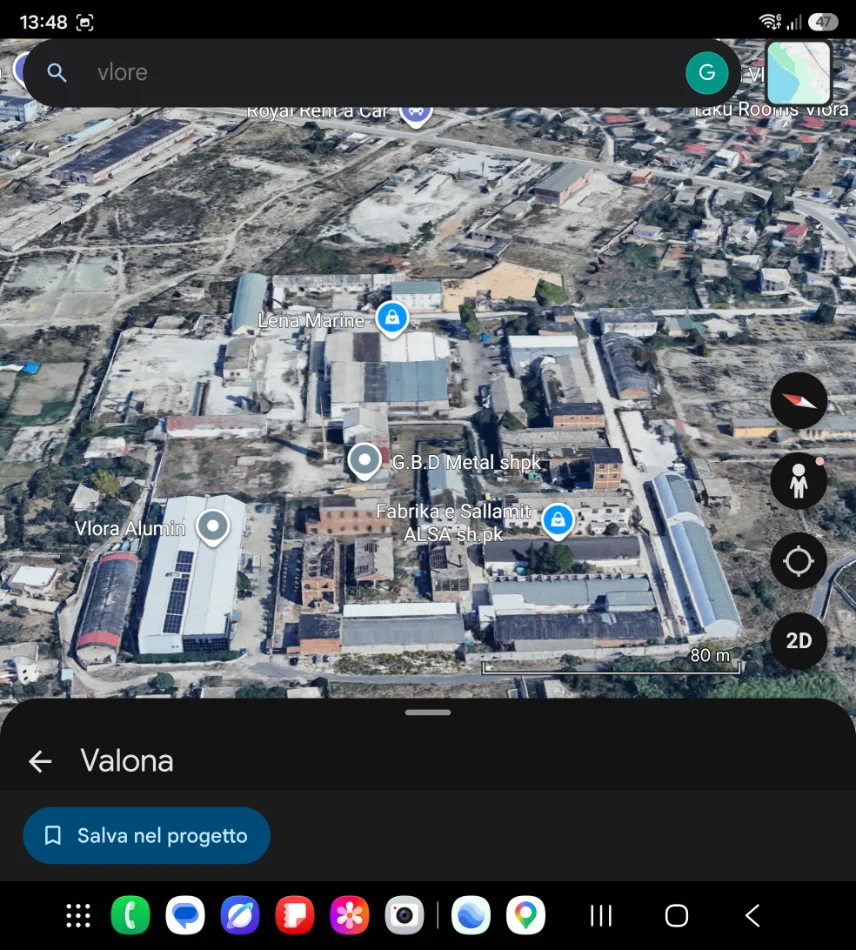Select the Vlora Alumin marker
The image size is (856, 950).
coord(213,527)
